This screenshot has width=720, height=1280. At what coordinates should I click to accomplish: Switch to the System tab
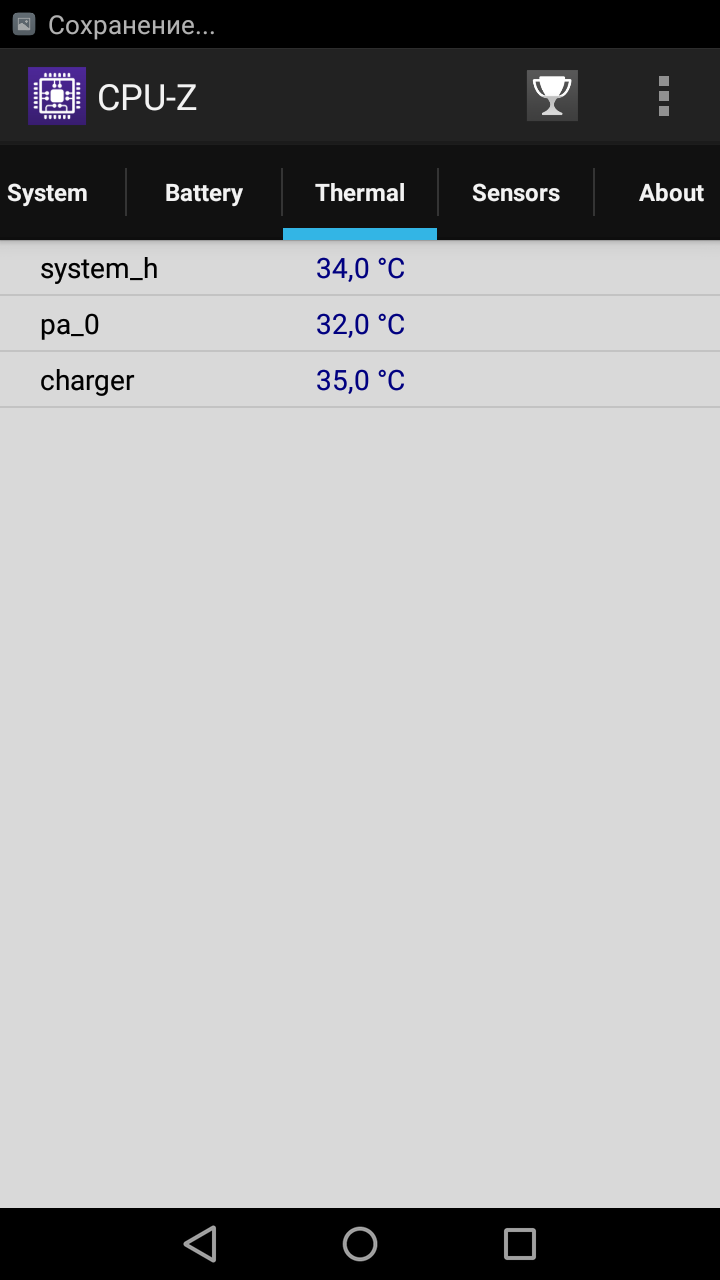click(47, 193)
